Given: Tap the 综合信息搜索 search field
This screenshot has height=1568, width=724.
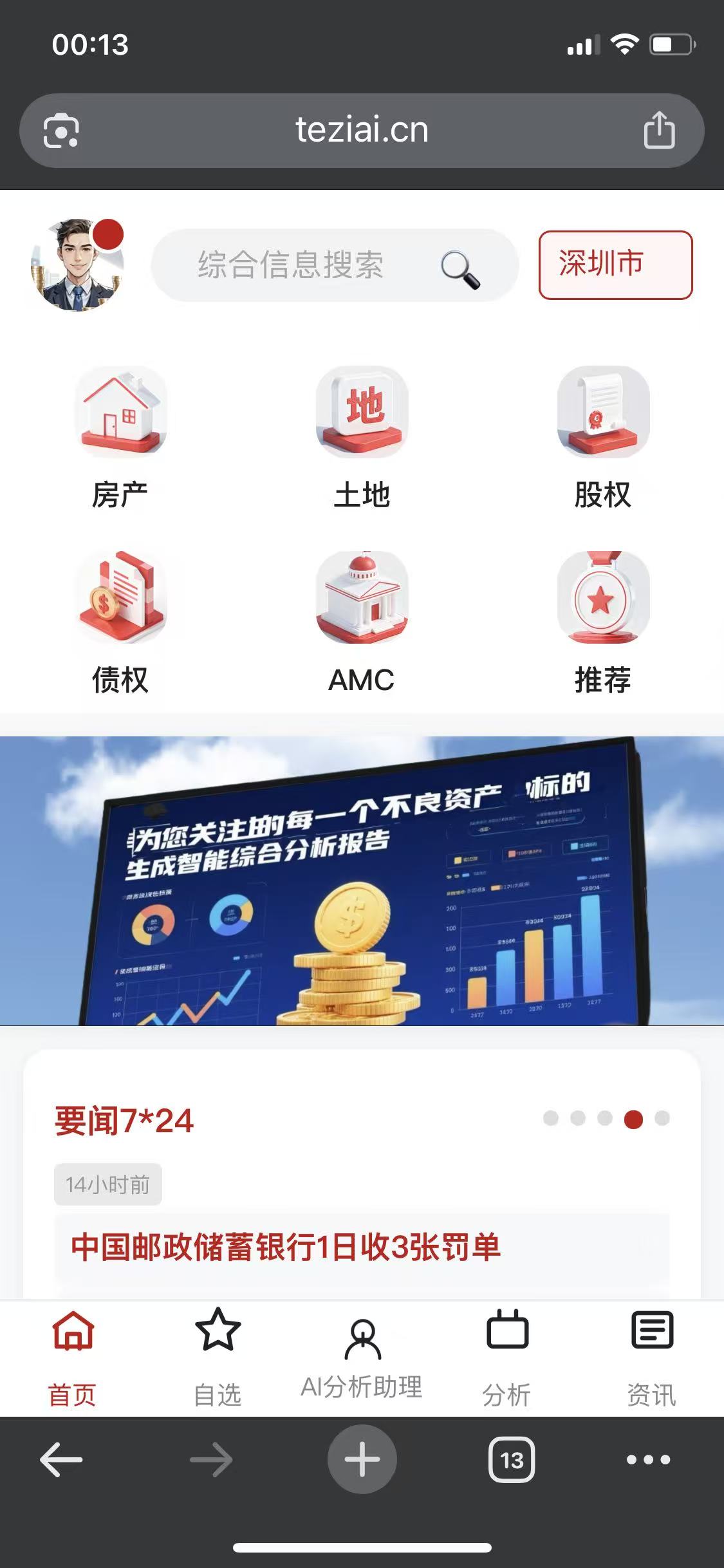Looking at the screenshot, I should [335, 265].
